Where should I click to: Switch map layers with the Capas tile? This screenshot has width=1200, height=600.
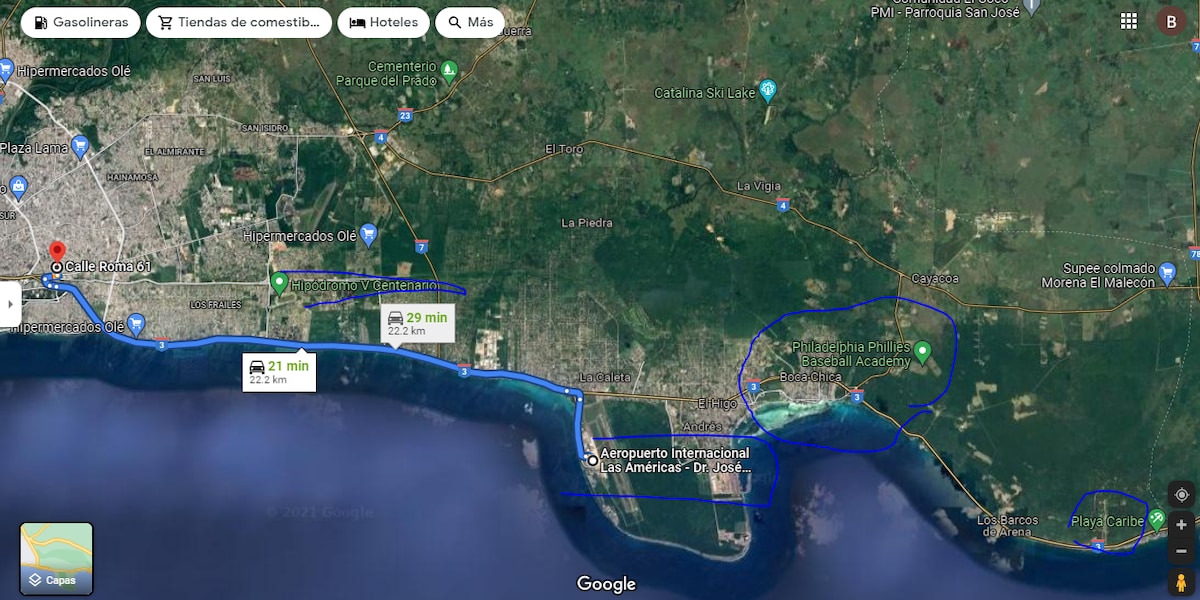tap(57, 558)
